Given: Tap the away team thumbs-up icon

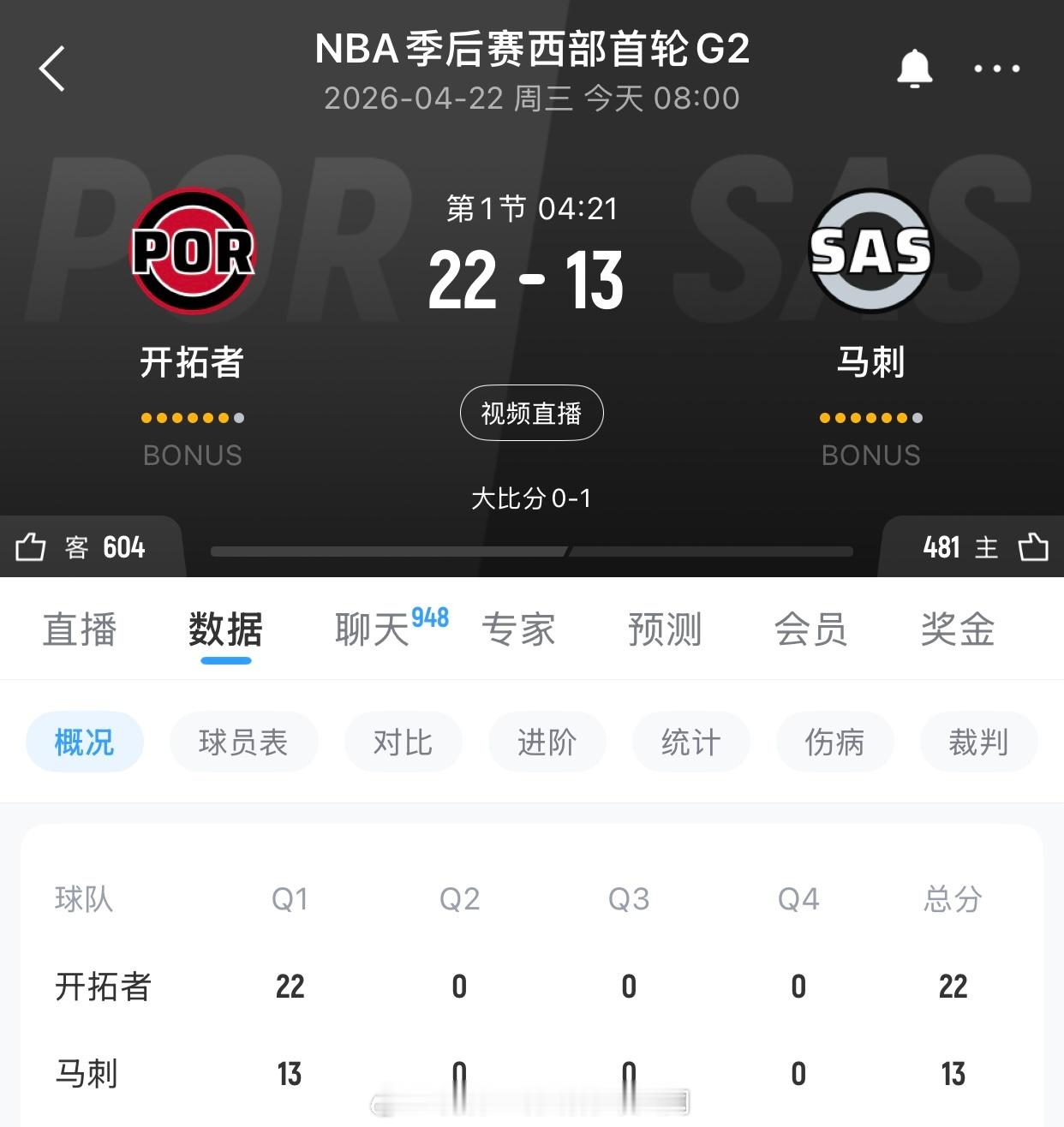Looking at the screenshot, I should [x=32, y=546].
